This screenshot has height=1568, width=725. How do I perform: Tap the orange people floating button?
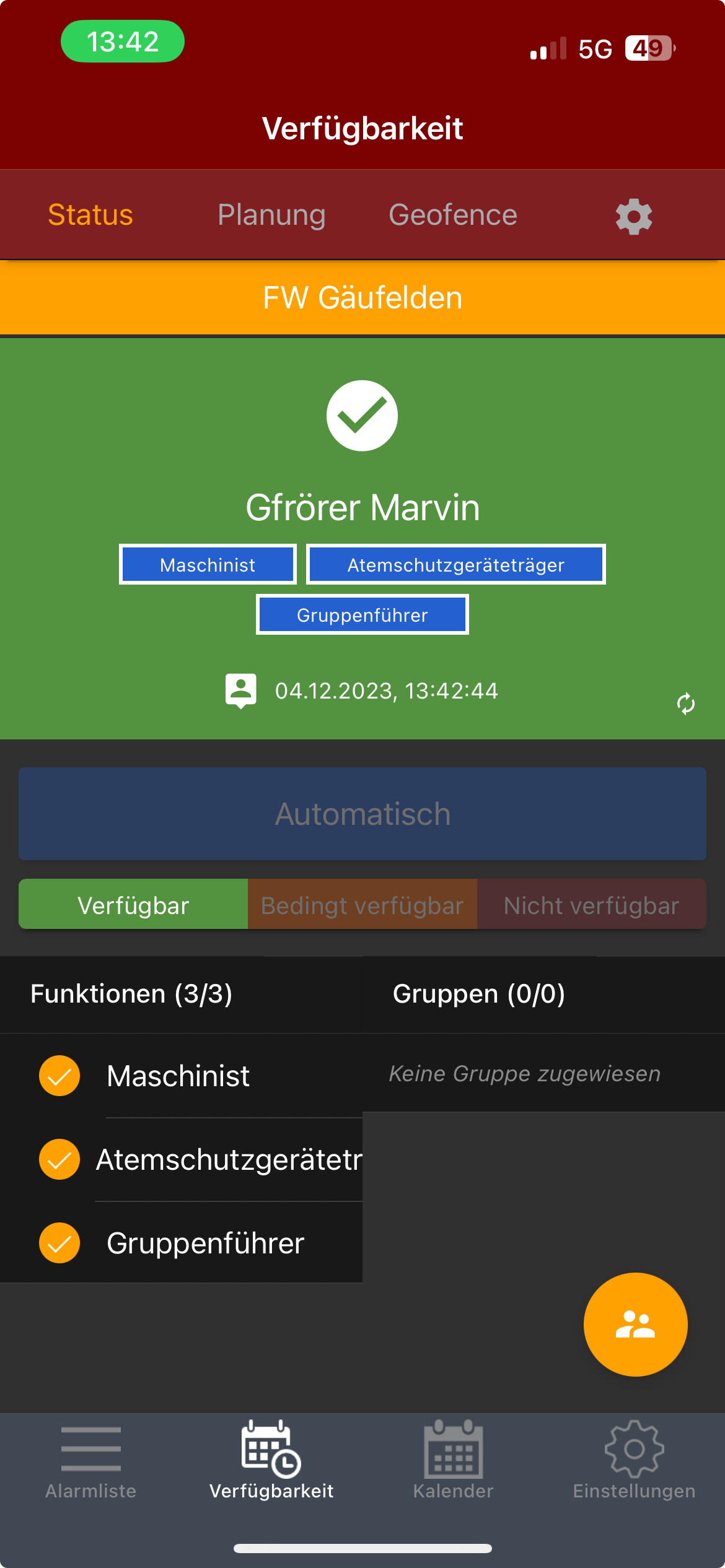[635, 1324]
